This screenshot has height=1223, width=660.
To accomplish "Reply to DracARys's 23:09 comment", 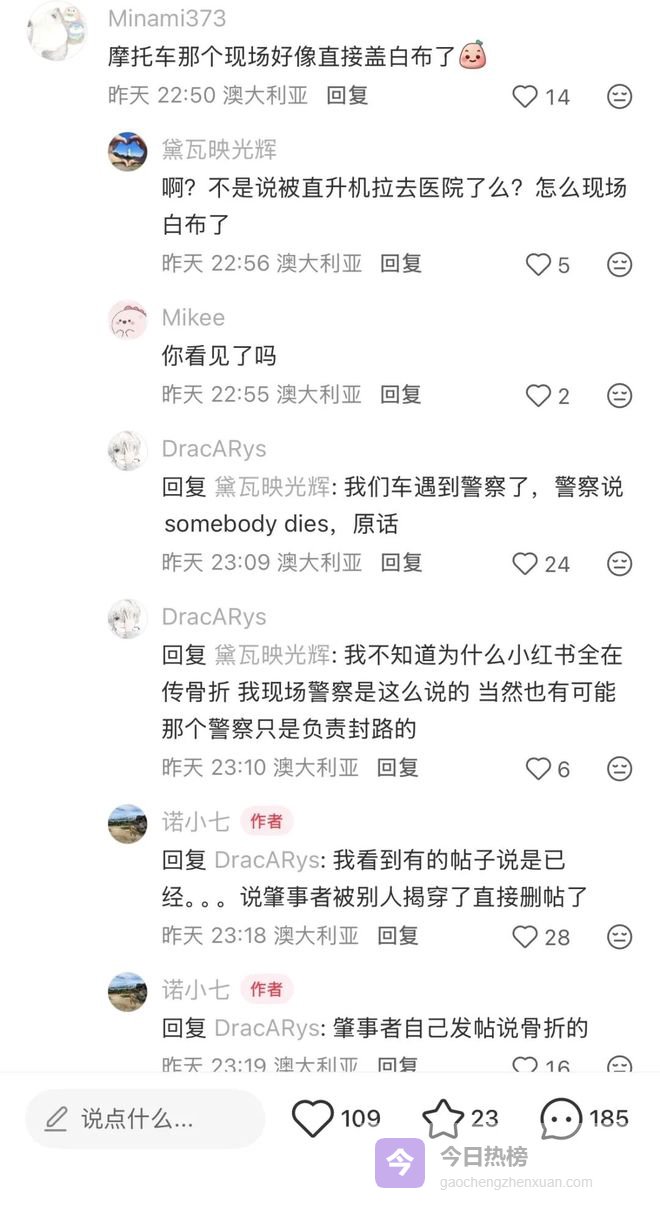I will (x=401, y=562).
